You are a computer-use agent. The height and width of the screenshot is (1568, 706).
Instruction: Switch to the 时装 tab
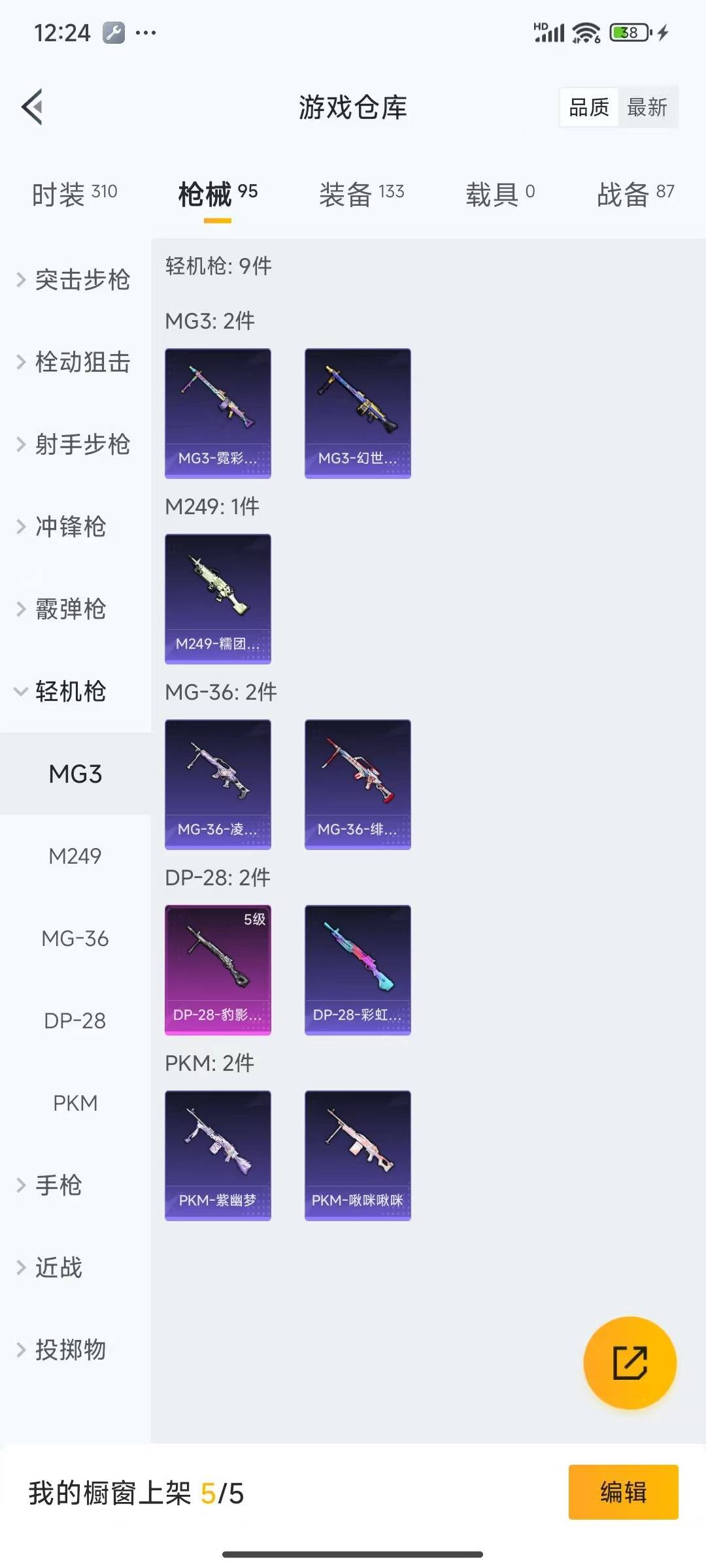pos(74,193)
